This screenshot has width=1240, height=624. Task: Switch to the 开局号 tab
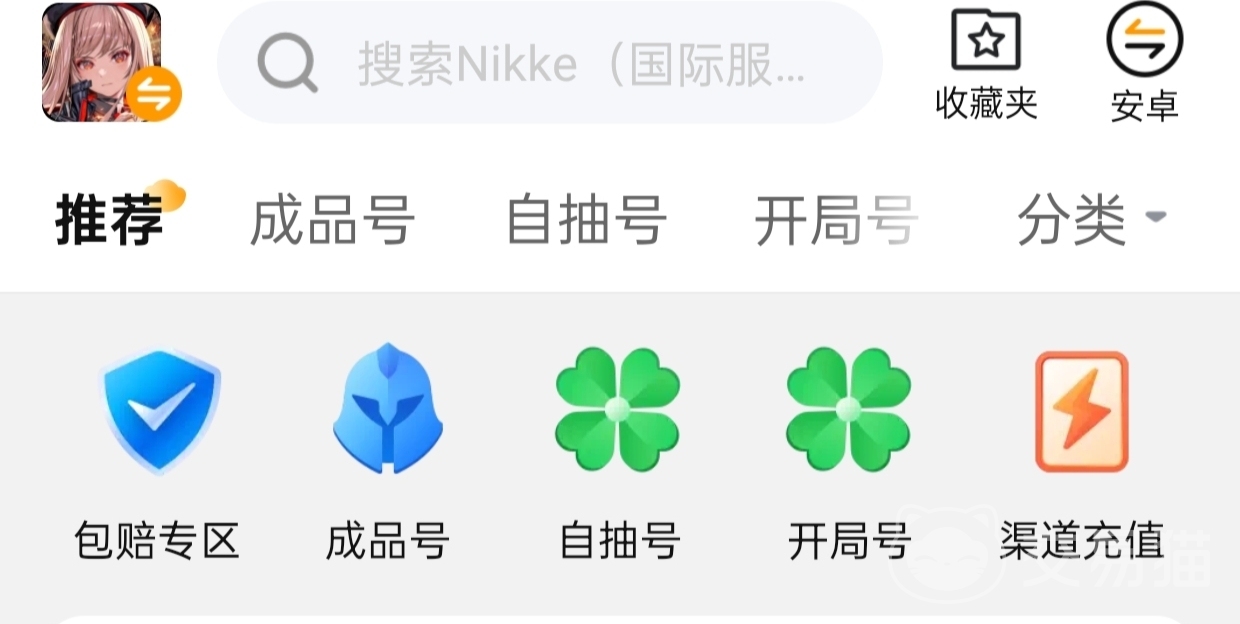tap(836, 220)
